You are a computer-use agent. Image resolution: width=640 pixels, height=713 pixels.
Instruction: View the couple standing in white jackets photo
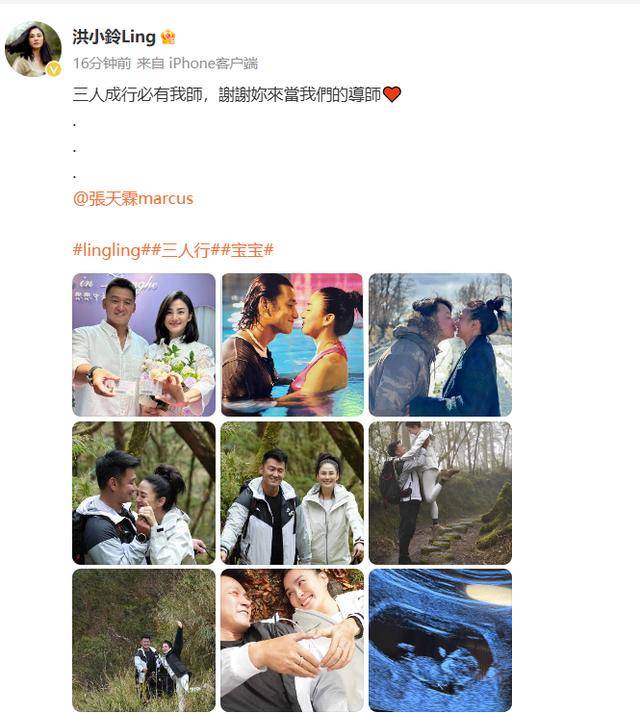point(292,492)
